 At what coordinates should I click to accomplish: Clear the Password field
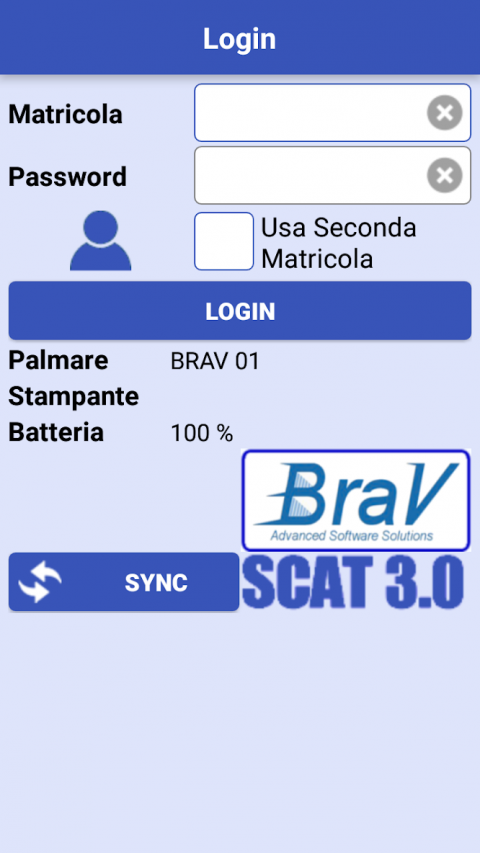pyautogui.click(x=445, y=175)
